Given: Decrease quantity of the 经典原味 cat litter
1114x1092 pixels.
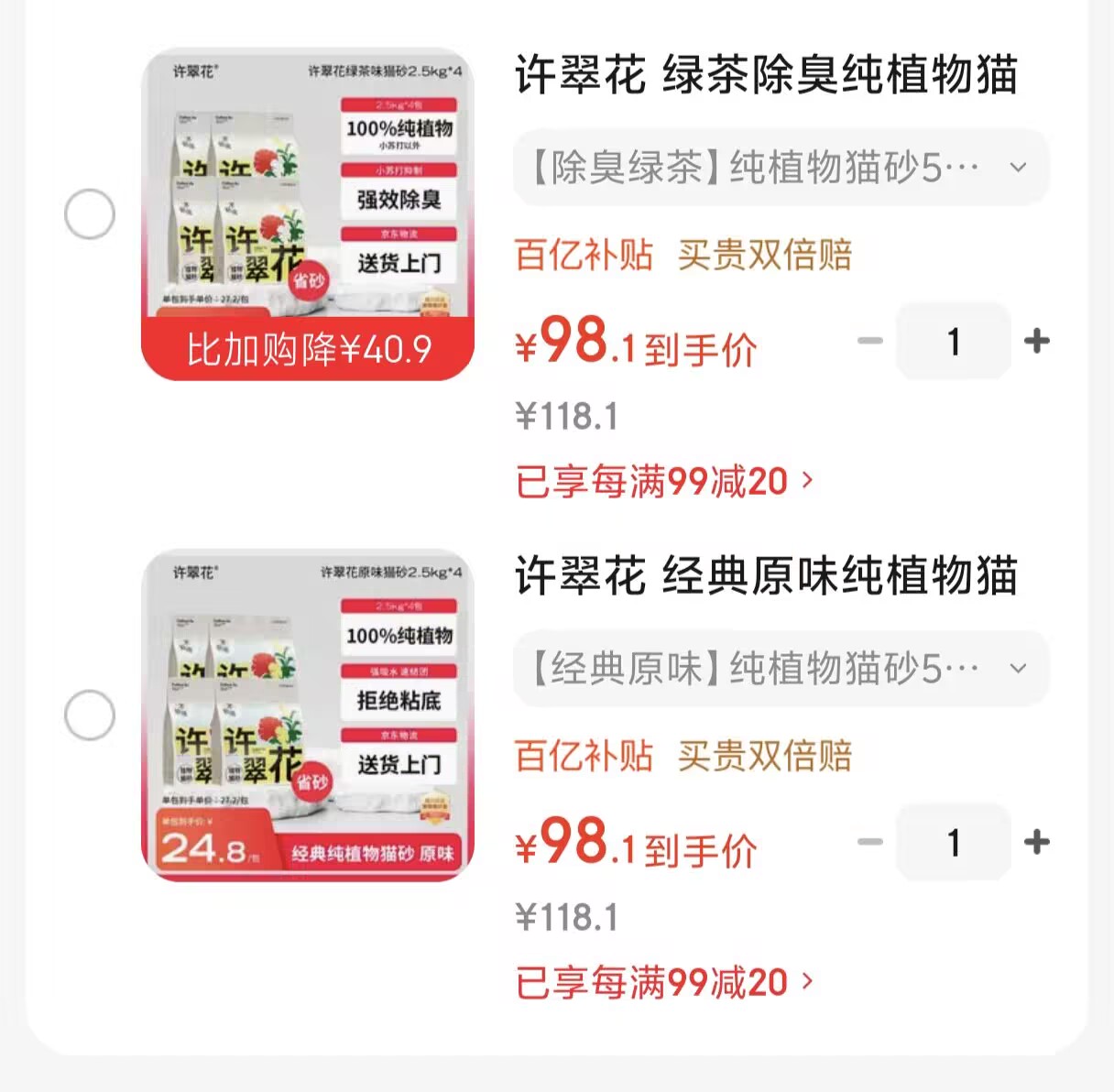Looking at the screenshot, I should 869,842.
